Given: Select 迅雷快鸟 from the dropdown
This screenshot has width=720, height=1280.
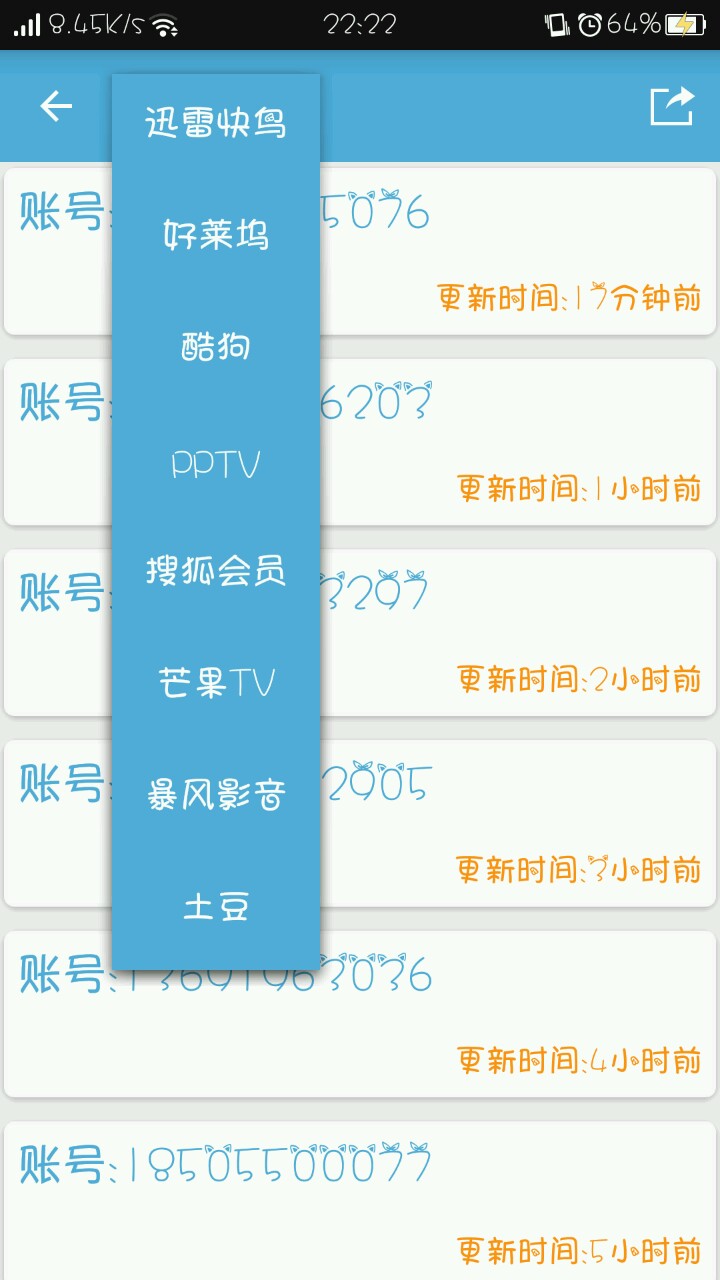Looking at the screenshot, I should pos(216,123).
